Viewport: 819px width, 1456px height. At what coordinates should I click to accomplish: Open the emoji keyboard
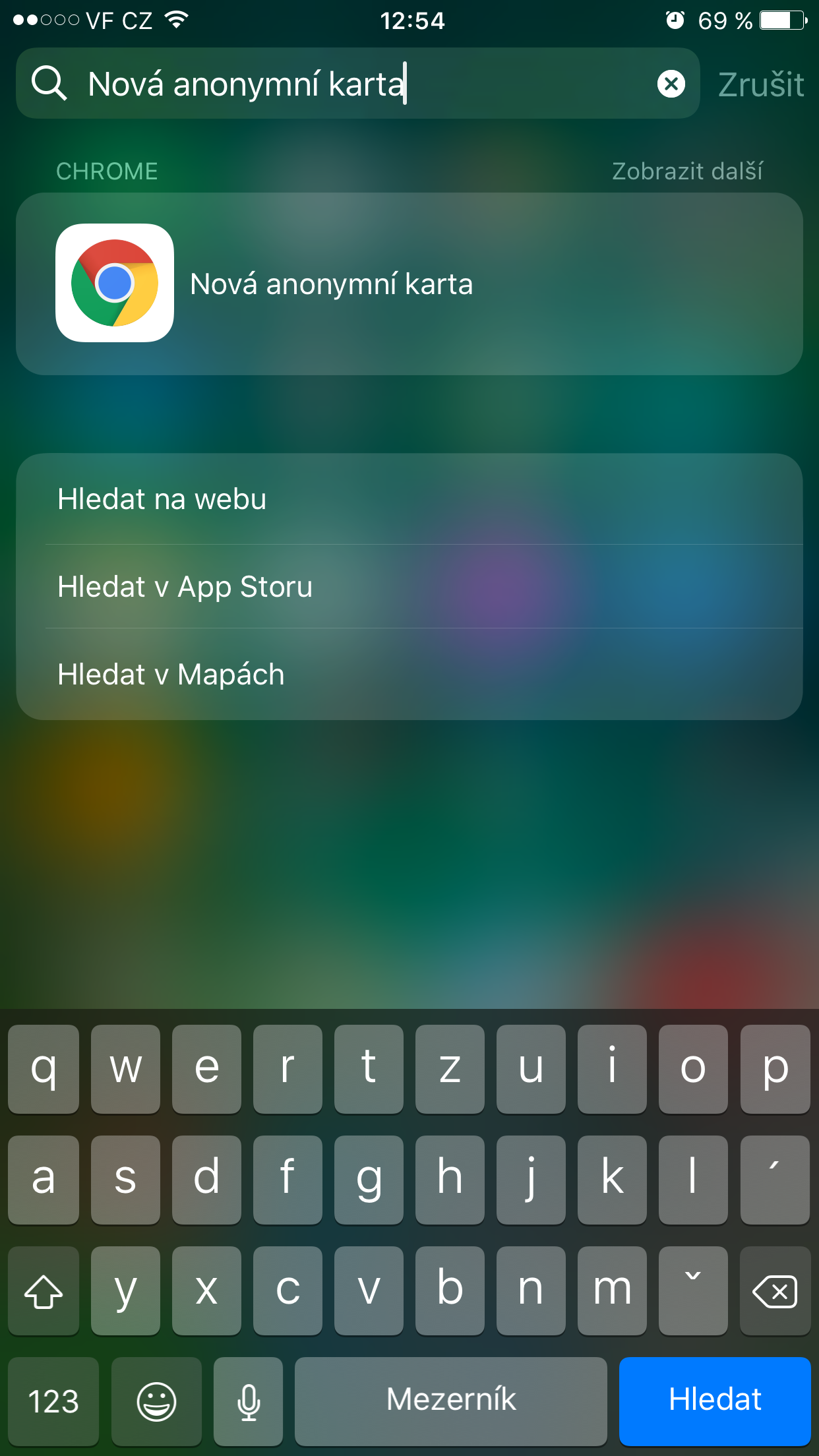pos(156,1400)
